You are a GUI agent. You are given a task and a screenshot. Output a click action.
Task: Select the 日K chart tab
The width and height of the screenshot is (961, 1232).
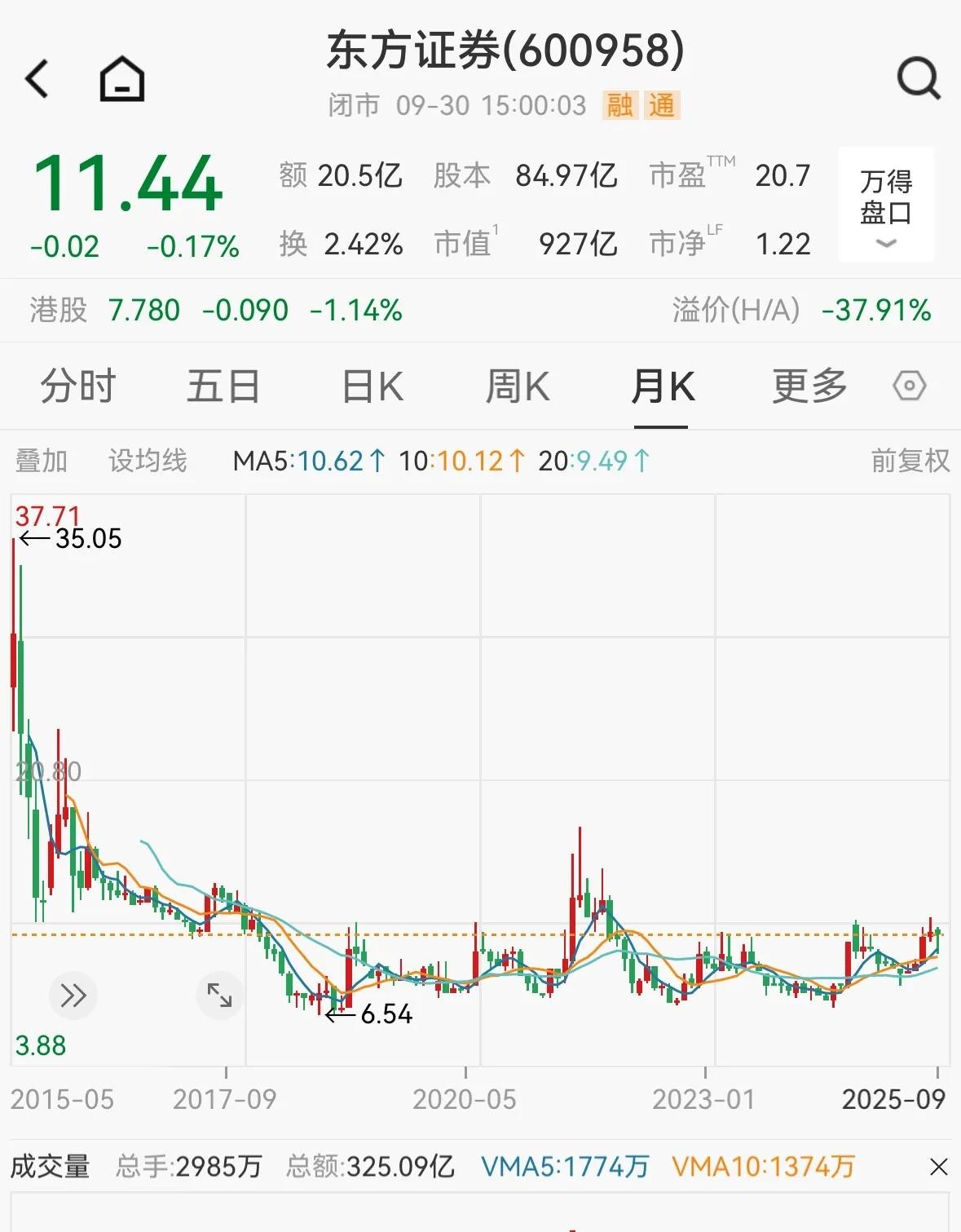tap(372, 386)
